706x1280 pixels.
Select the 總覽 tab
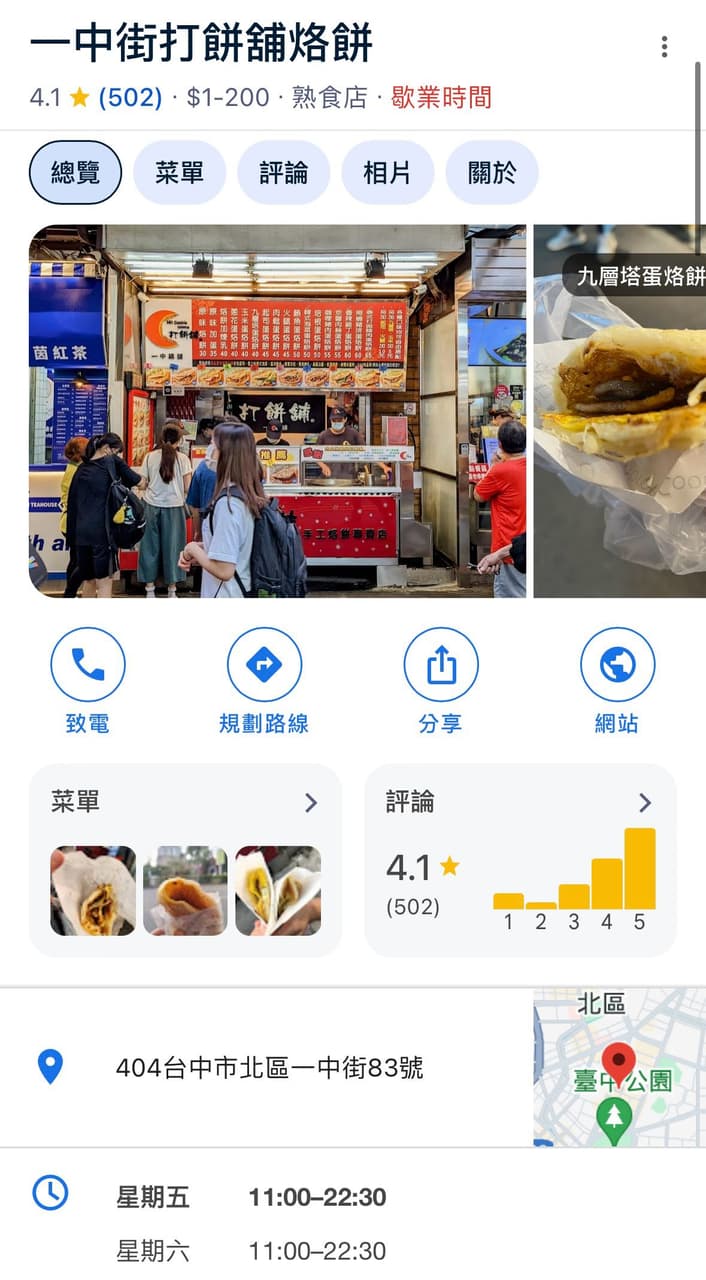(x=75, y=172)
